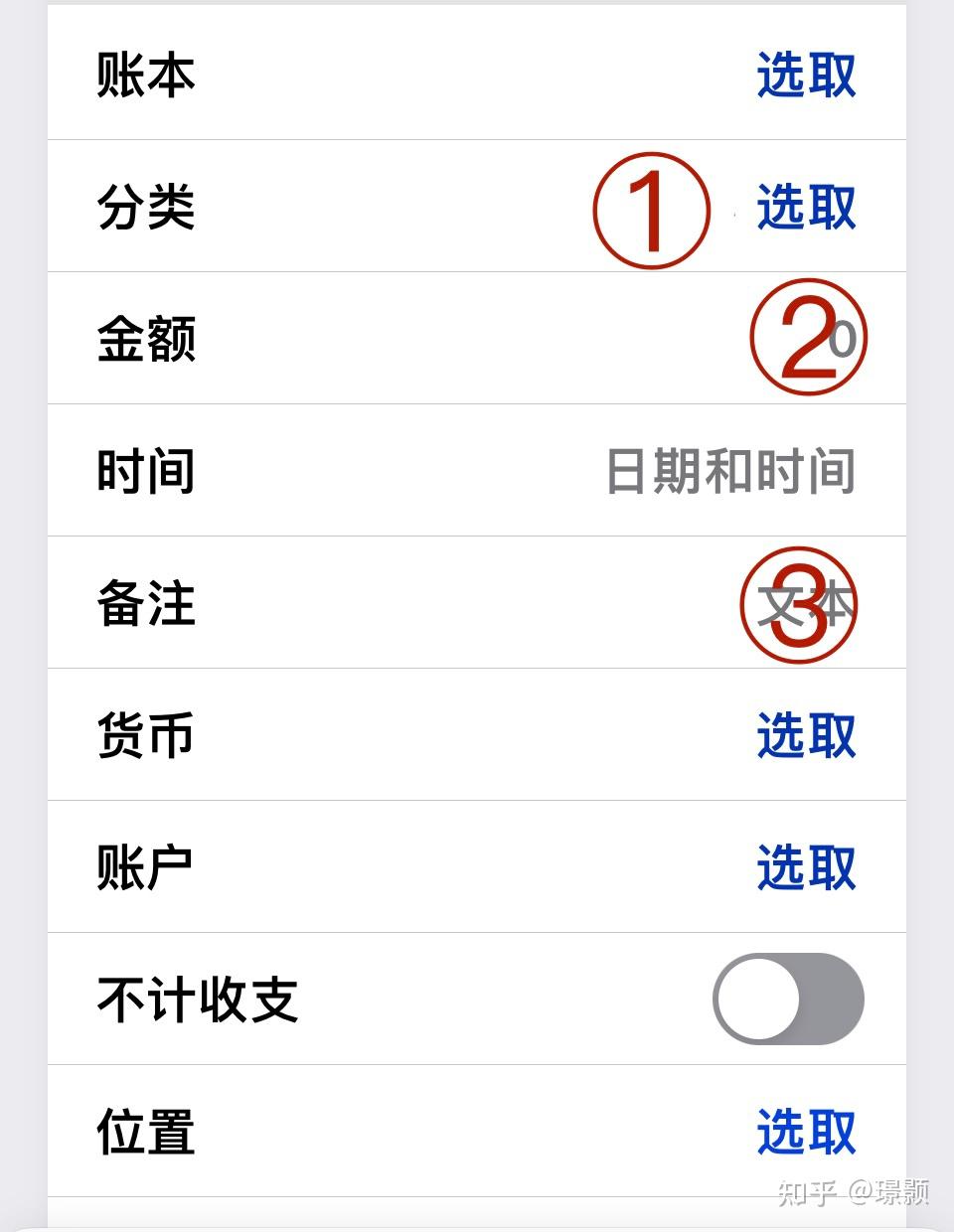Screen dimensions: 954x1232
Task: Open the 账户 account selector
Action: (x=806, y=868)
